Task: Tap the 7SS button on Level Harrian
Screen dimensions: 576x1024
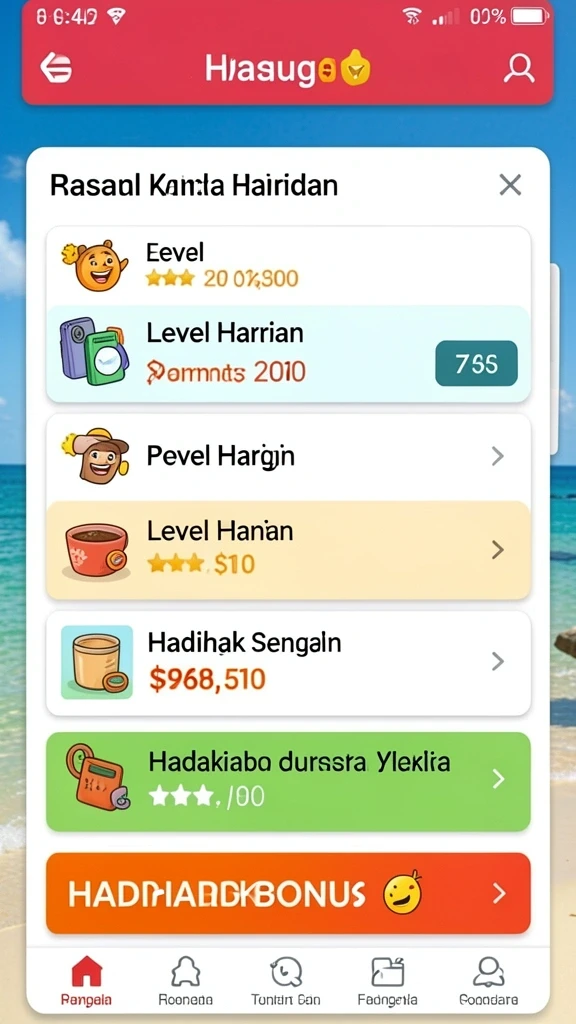Action: (x=476, y=363)
